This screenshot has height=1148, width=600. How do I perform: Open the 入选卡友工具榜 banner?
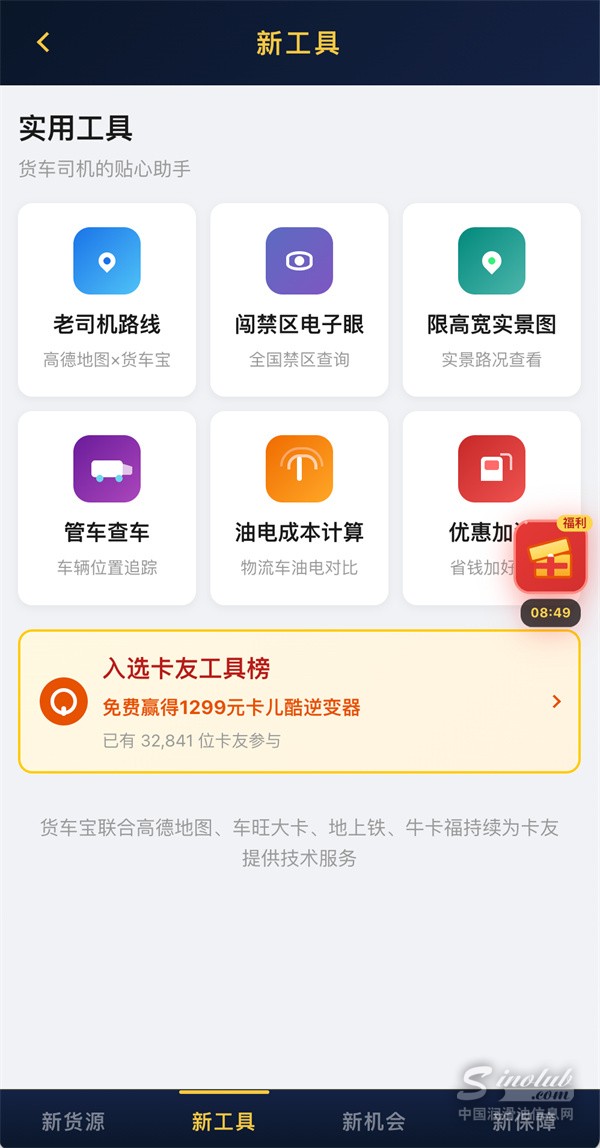[x=299, y=702]
